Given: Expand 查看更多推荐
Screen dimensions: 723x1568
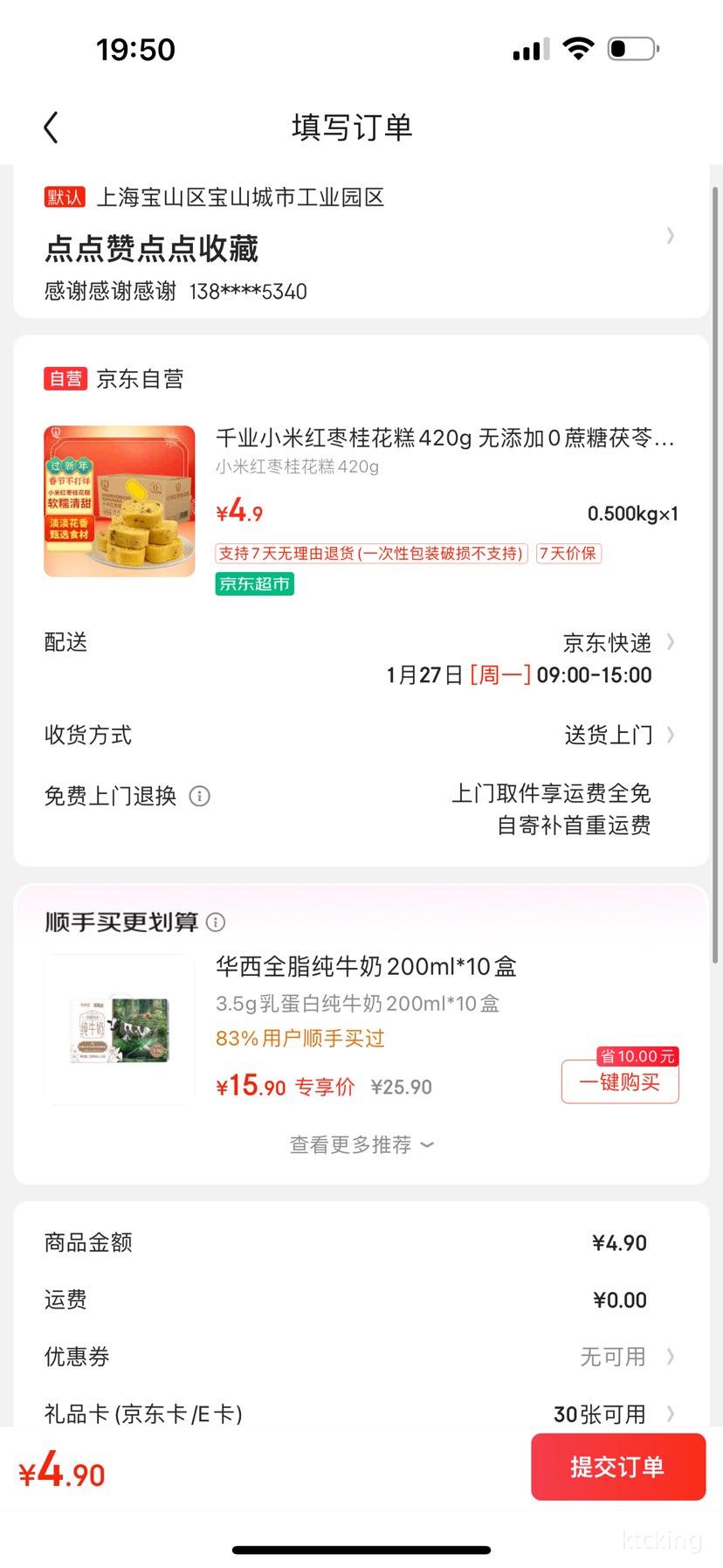Looking at the screenshot, I should pos(361,1144).
